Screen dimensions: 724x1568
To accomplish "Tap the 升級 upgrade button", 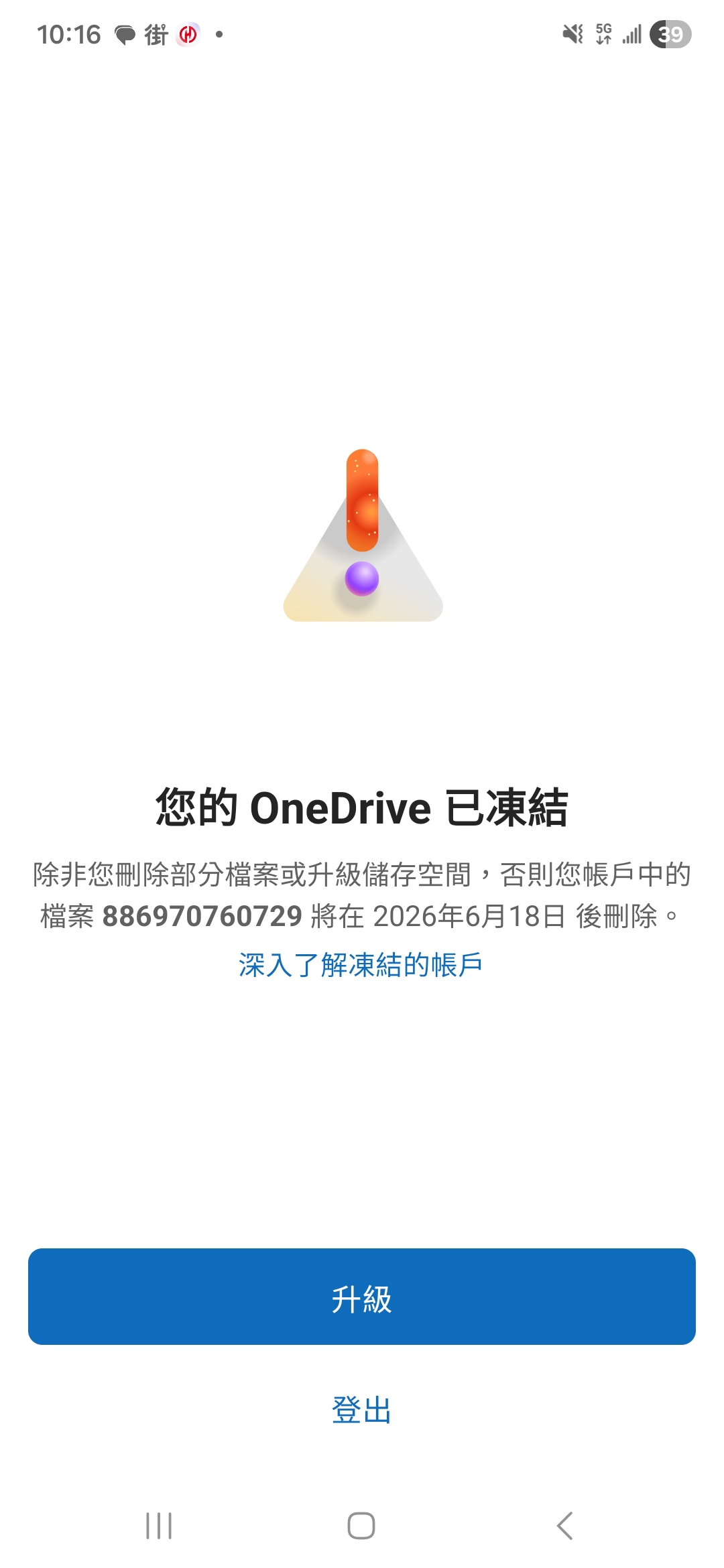I will pos(362,1297).
